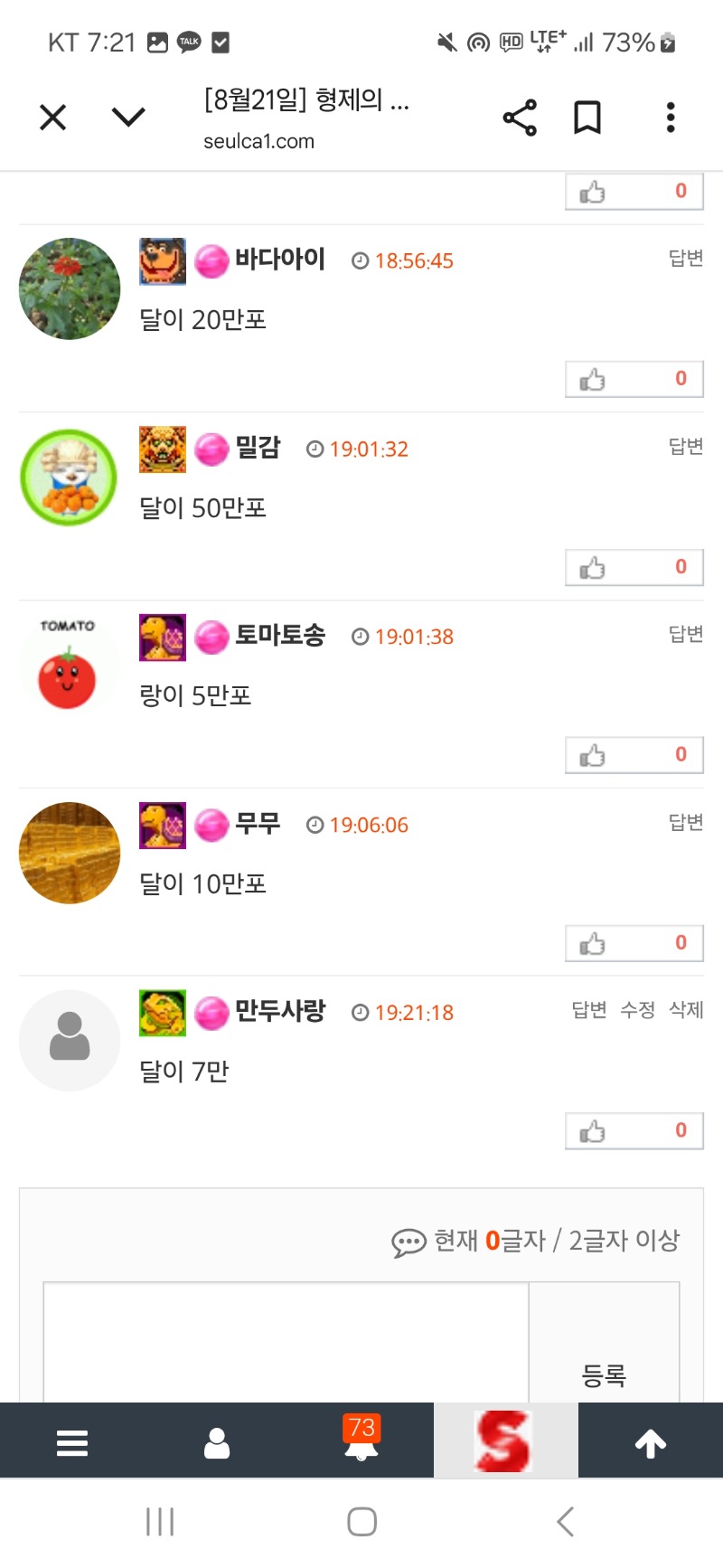Viewport: 723px width, 1568px height.
Task: Reply to 밀감's comment via 답변
Action: 686,447
